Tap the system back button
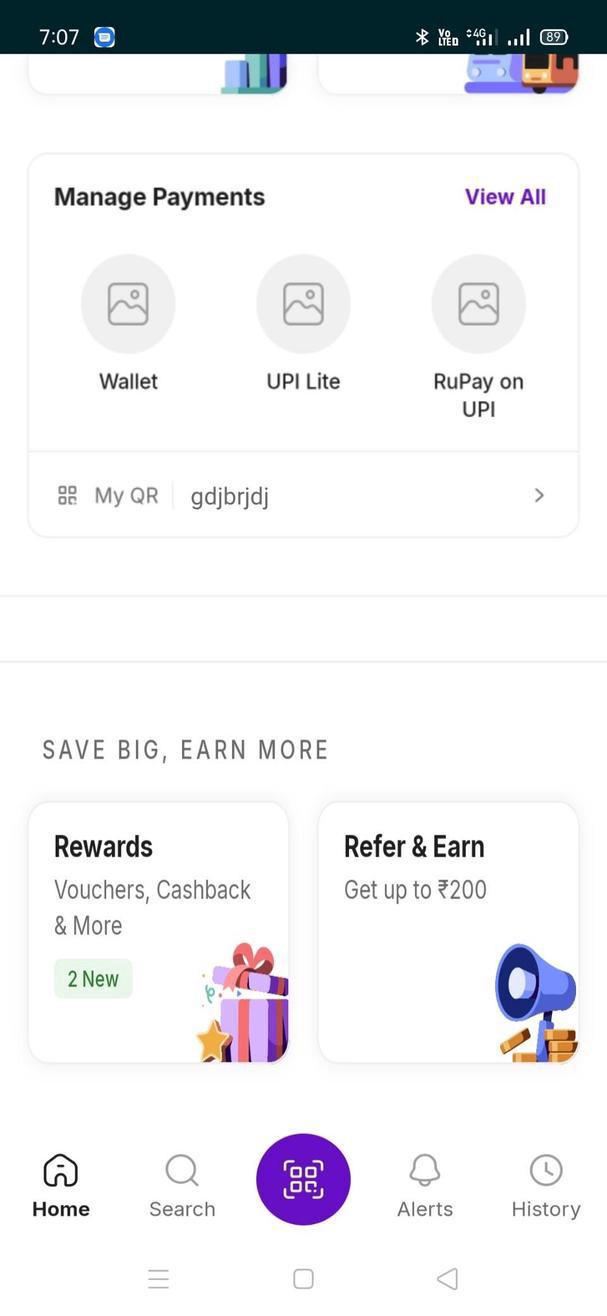The width and height of the screenshot is (607, 1316). [448, 1278]
